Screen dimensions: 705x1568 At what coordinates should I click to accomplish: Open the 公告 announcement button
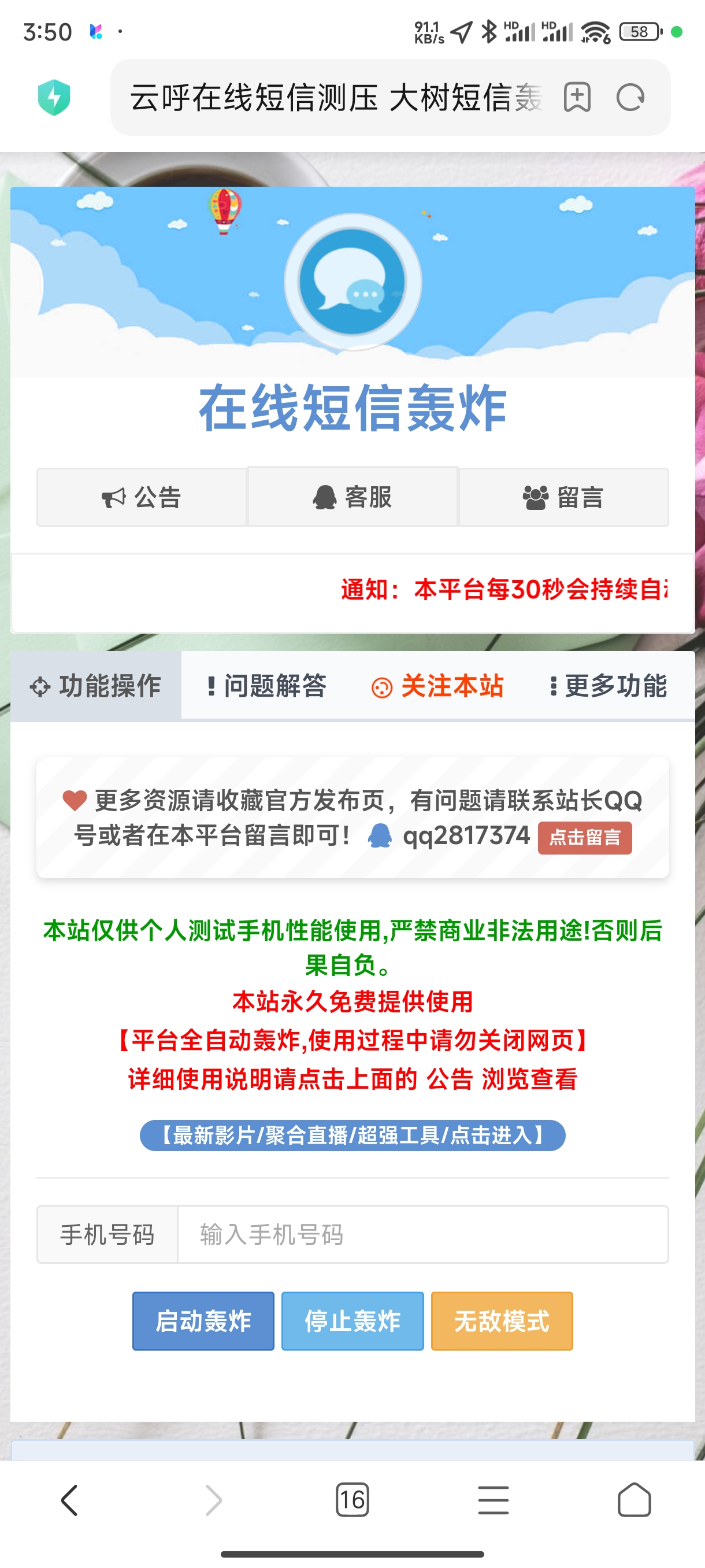click(x=142, y=497)
